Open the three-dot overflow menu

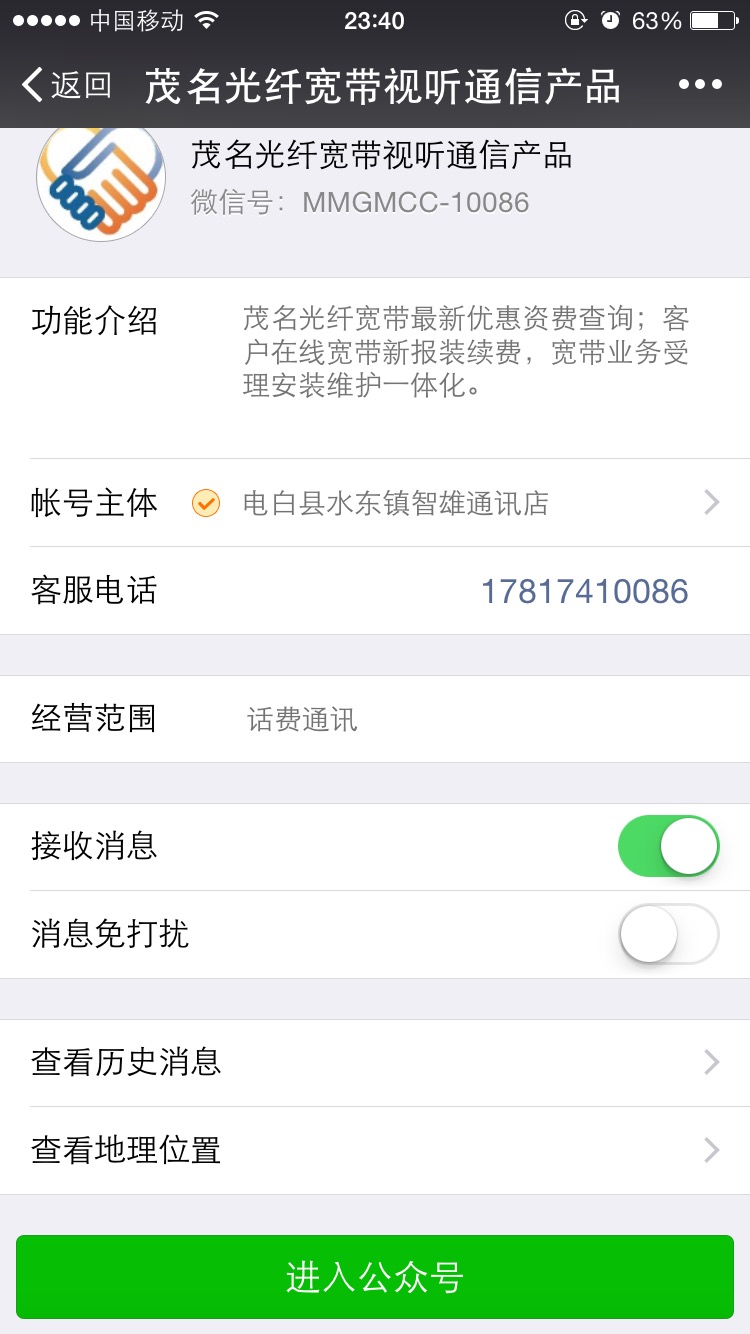click(700, 85)
